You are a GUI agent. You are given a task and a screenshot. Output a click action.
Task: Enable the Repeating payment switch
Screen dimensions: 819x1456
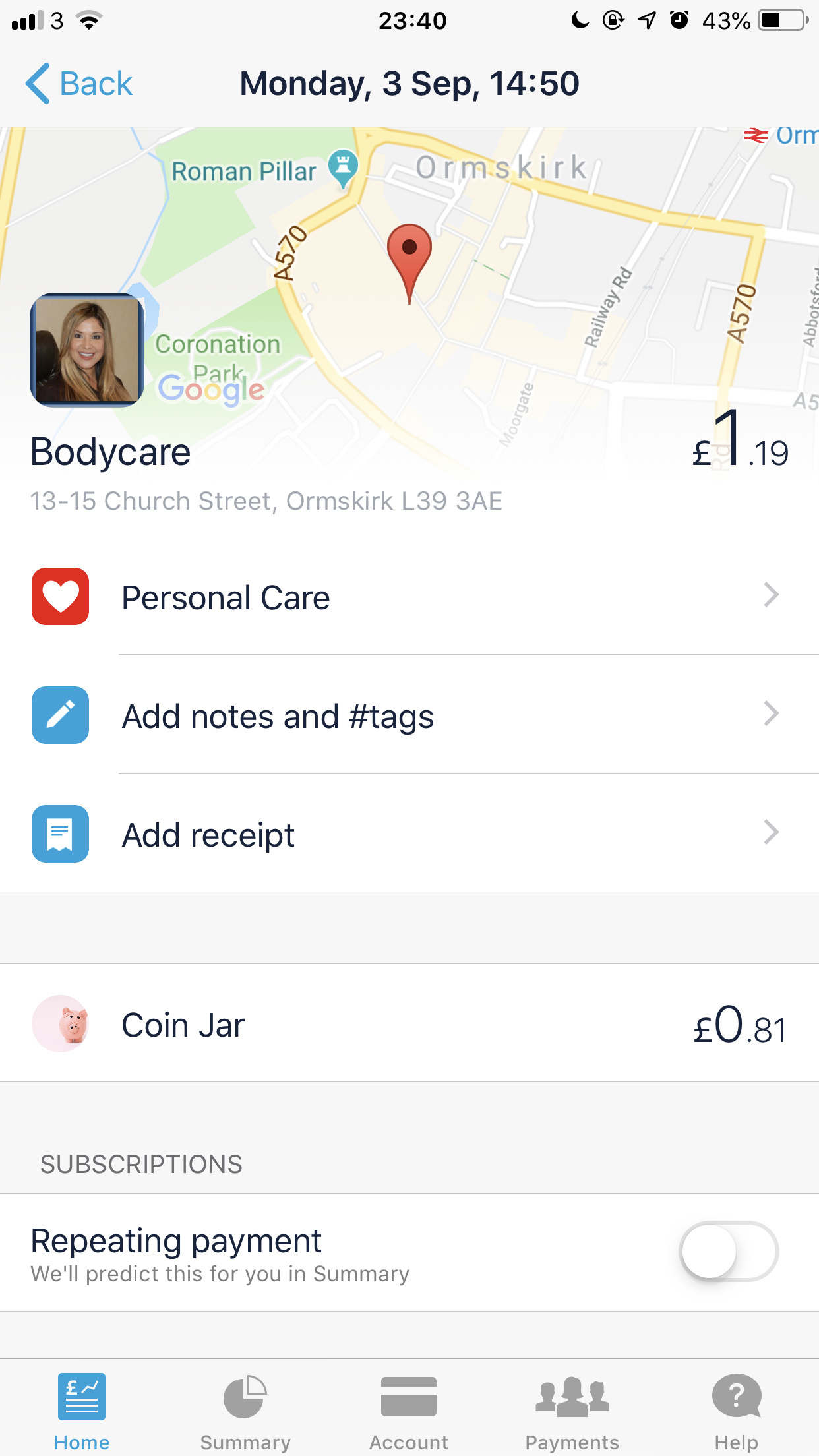(x=728, y=1252)
